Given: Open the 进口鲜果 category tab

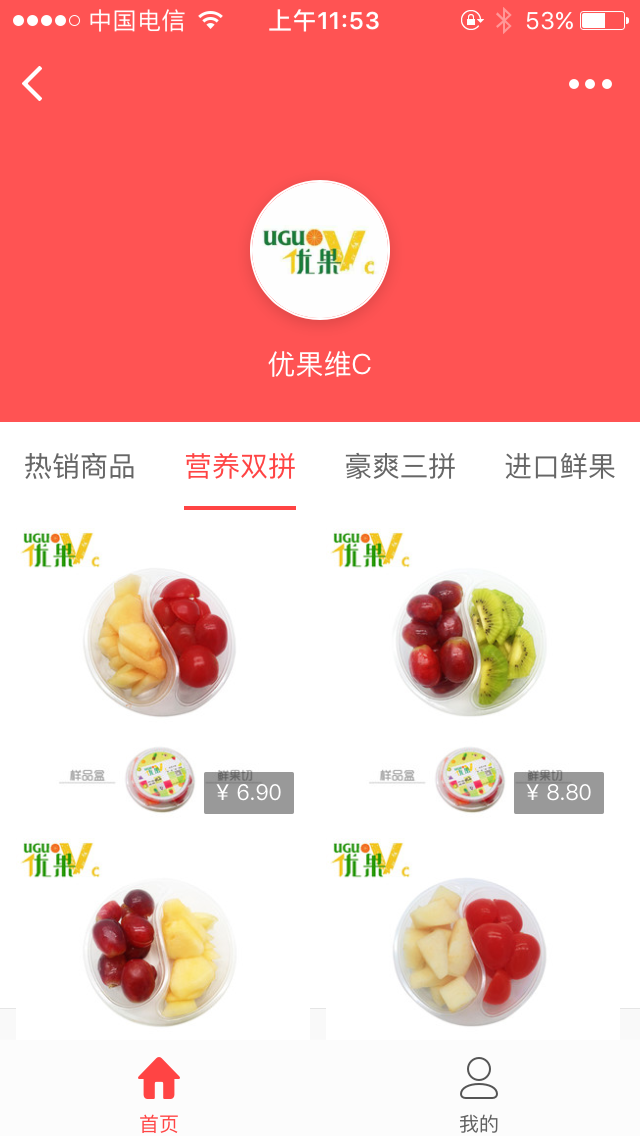Looking at the screenshot, I should tap(560, 466).
